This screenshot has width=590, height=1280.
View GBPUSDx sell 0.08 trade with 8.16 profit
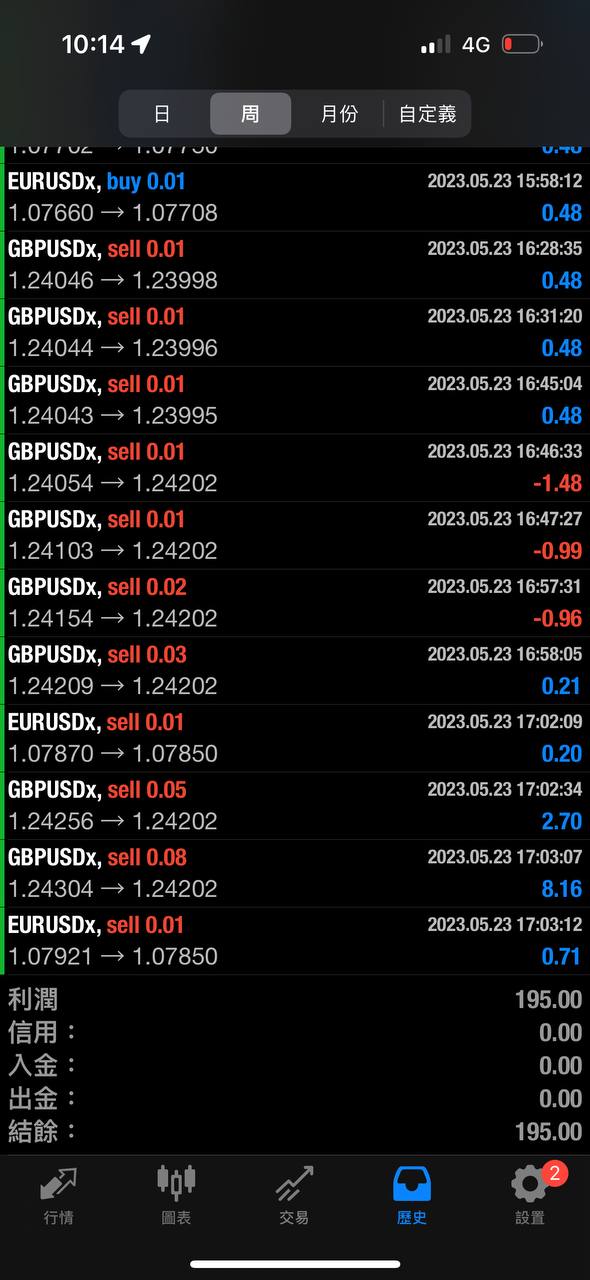pyautogui.click(x=295, y=873)
